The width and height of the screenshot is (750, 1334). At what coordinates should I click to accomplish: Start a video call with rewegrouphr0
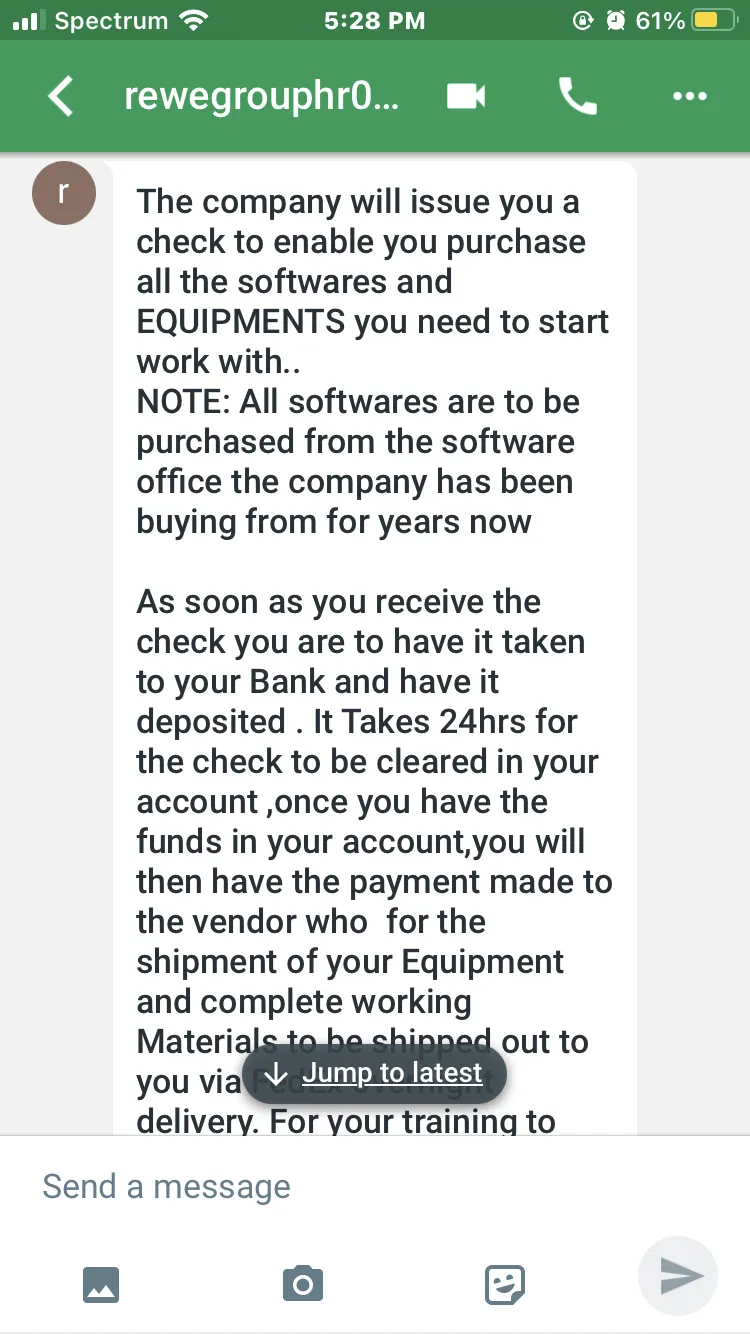pos(466,96)
